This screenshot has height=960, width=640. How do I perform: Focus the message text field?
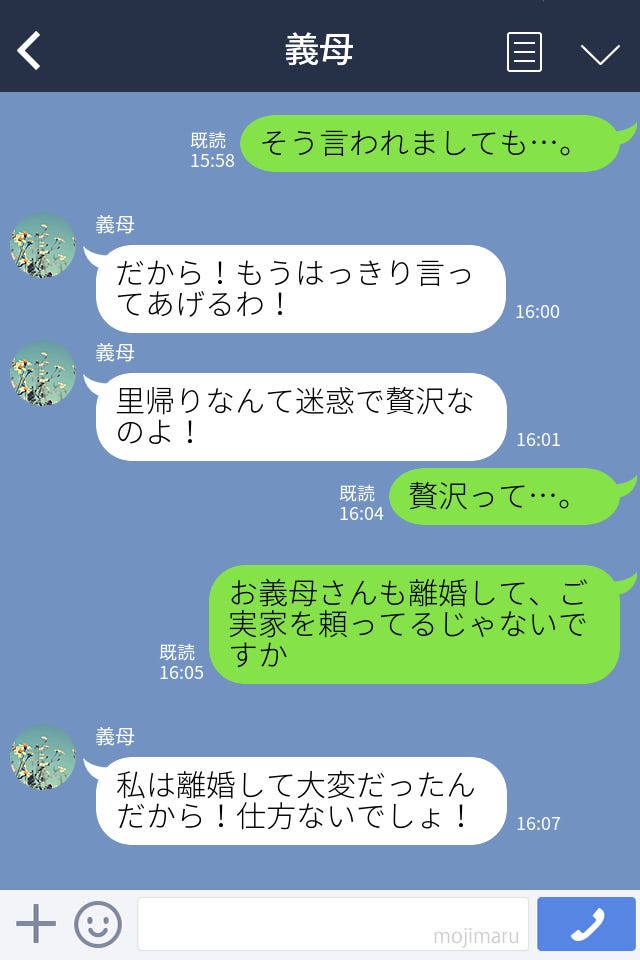point(332,924)
